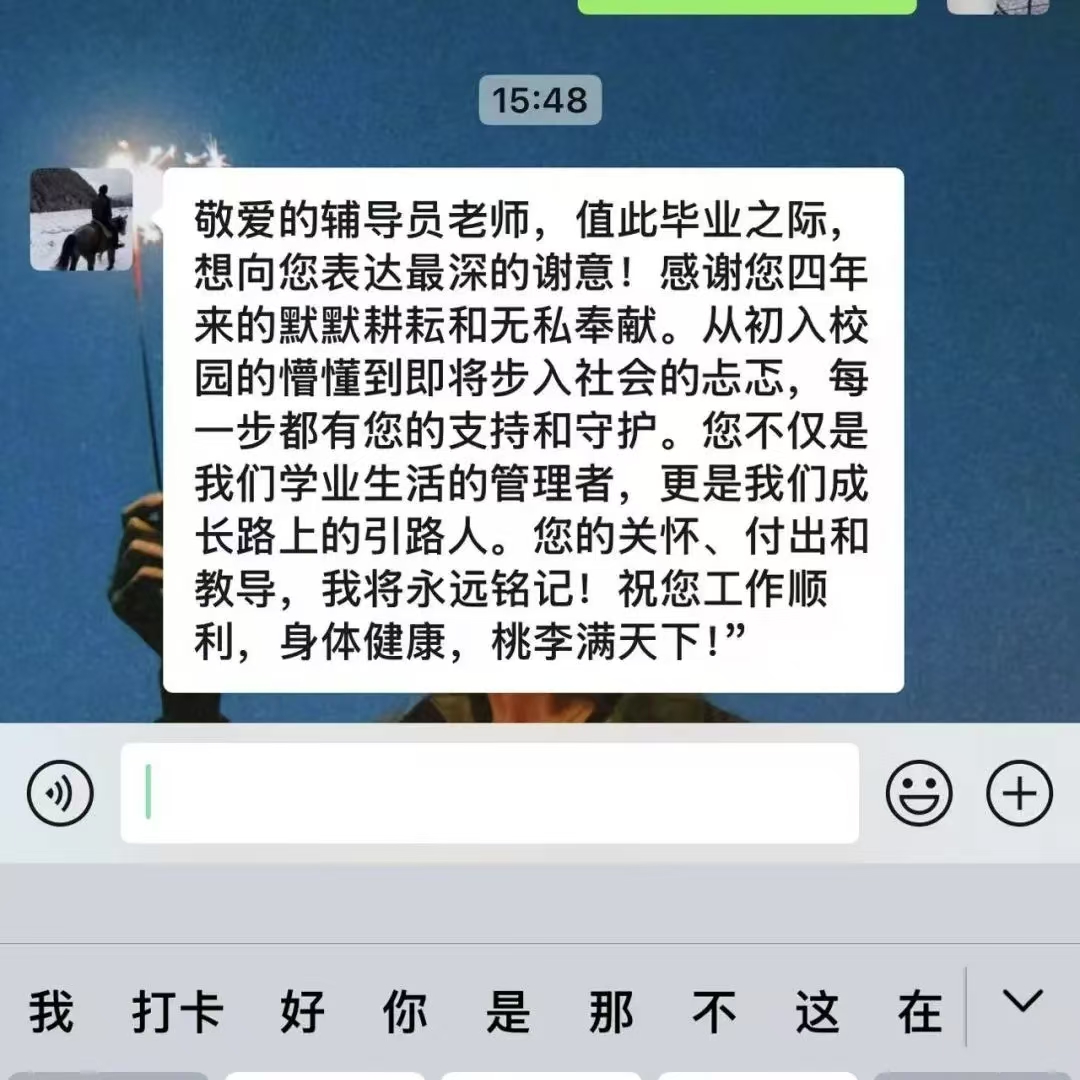Screen dimensions: 1080x1080
Task: Switch to voice message input
Action: (60, 793)
